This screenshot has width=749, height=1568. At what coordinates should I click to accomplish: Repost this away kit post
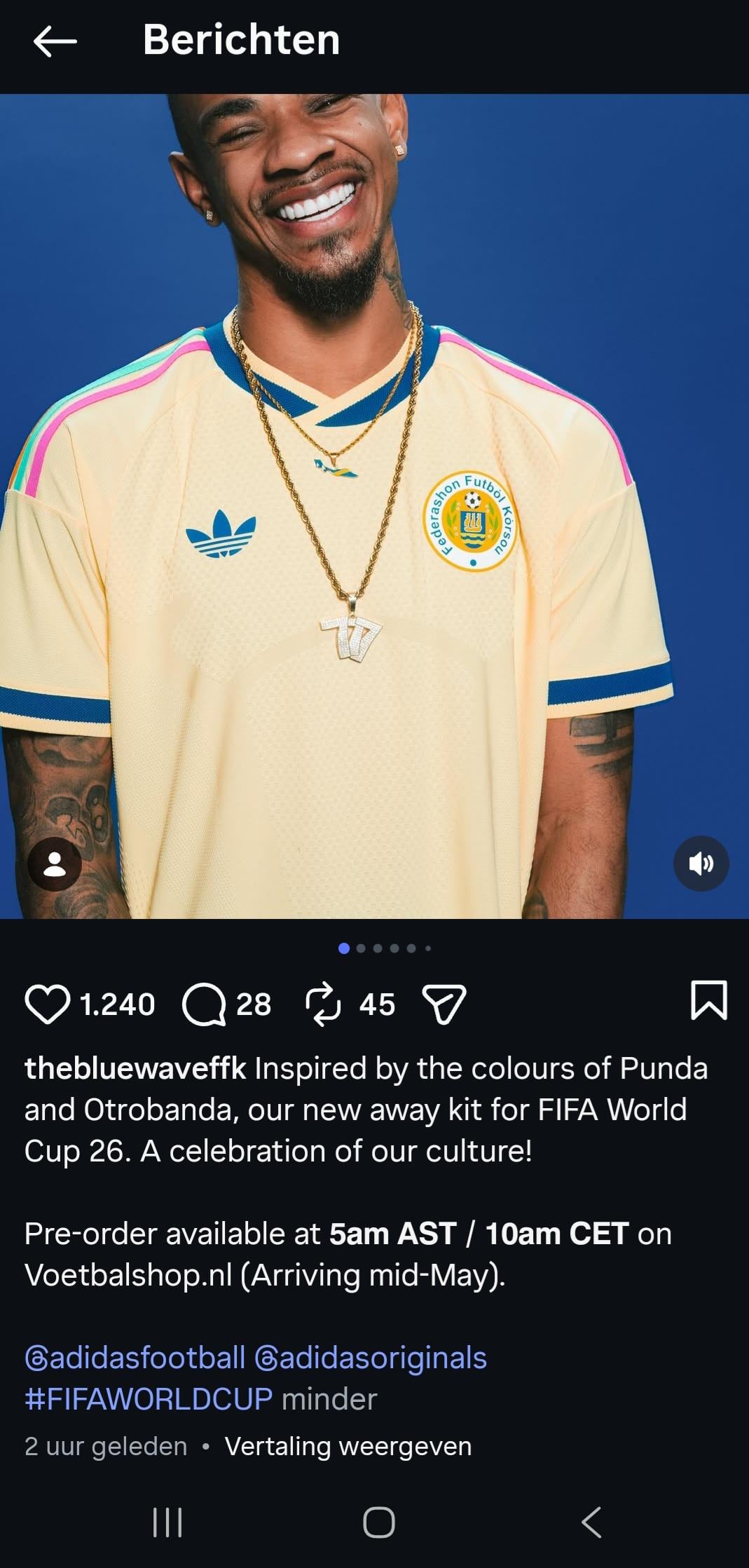(x=323, y=1004)
